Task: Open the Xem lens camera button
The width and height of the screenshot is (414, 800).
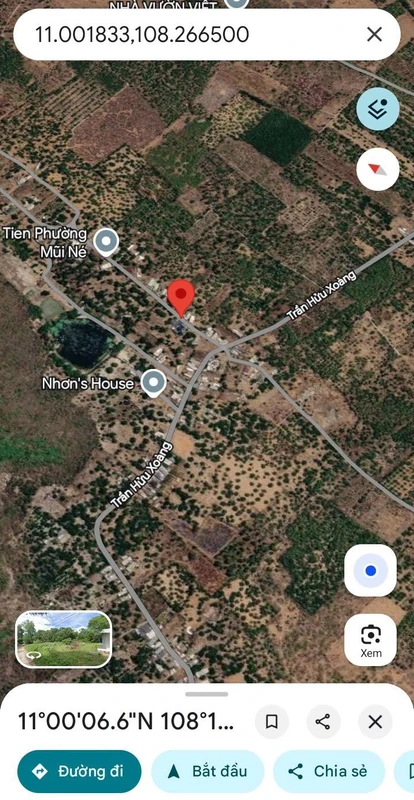Action: pyautogui.click(x=371, y=640)
